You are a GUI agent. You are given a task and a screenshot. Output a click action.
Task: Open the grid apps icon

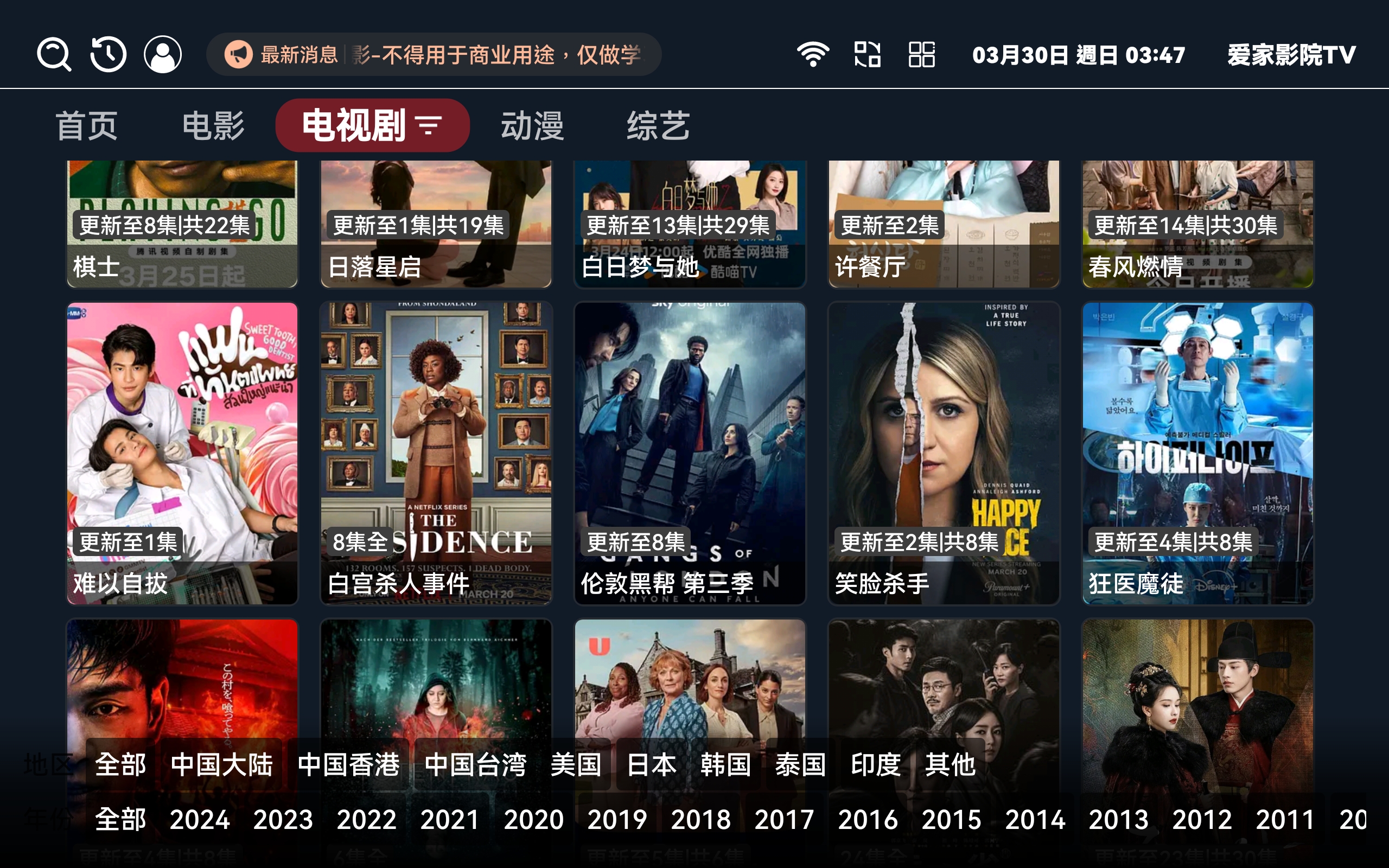(922, 55)
